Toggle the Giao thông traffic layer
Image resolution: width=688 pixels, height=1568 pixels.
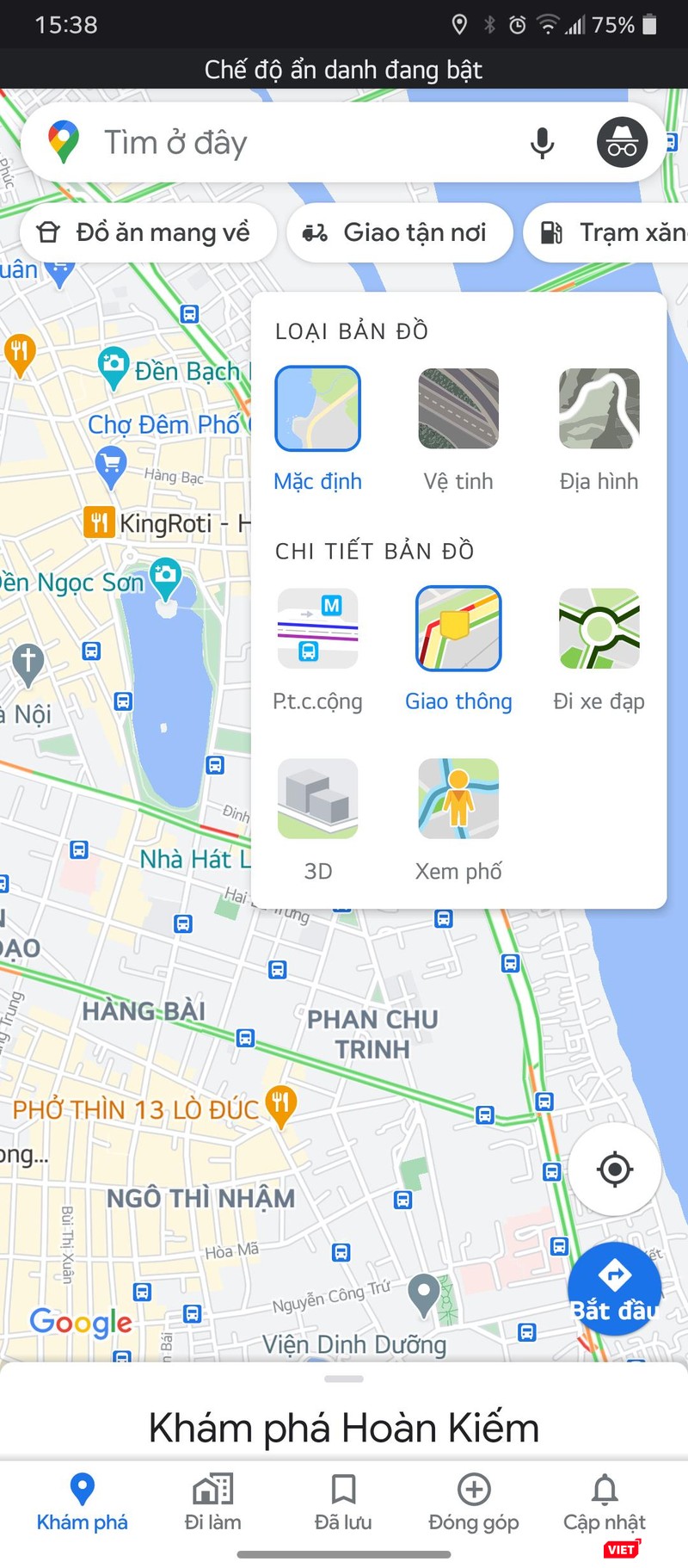click(458, 628)
